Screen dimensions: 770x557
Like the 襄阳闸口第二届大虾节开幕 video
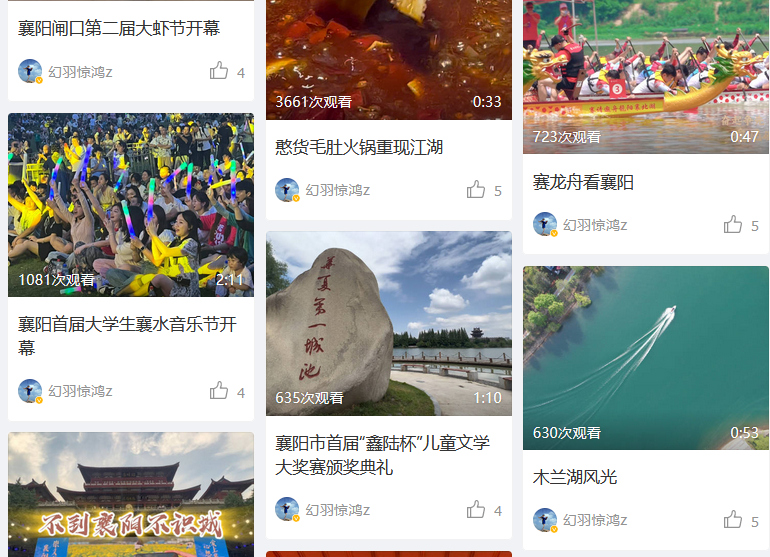219,71
